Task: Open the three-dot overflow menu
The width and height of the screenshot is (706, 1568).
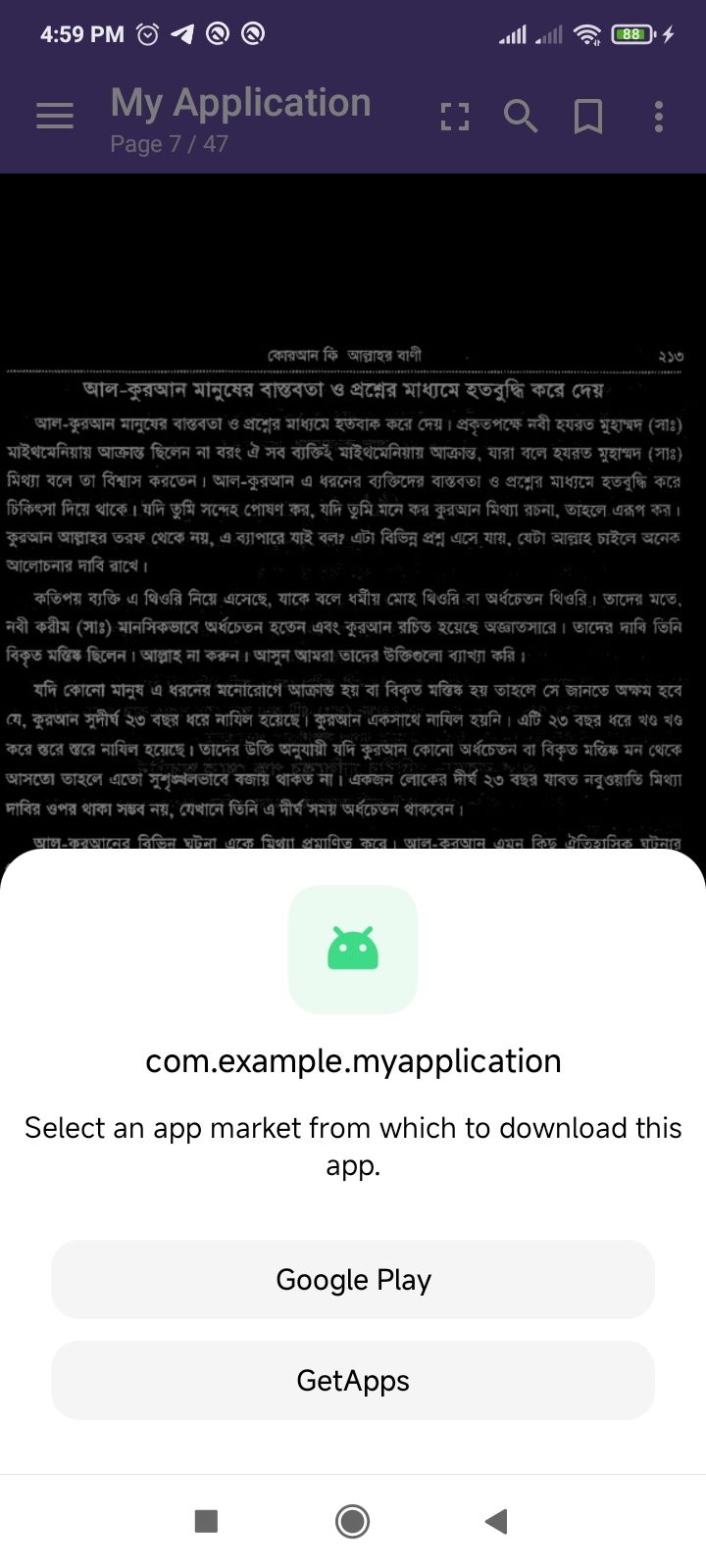Action: pos(659,117)
